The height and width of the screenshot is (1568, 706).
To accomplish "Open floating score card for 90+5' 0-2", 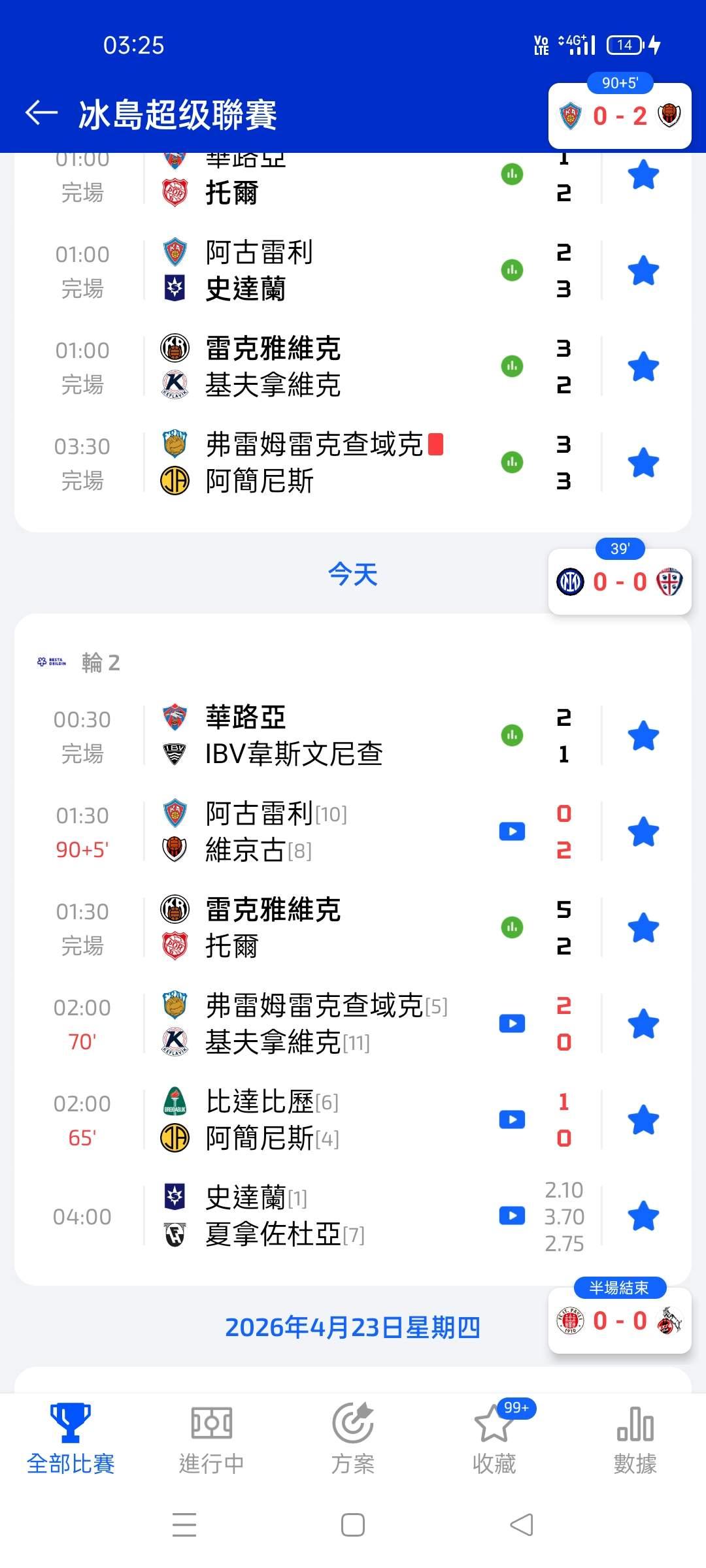I will [x=619, y=116].
